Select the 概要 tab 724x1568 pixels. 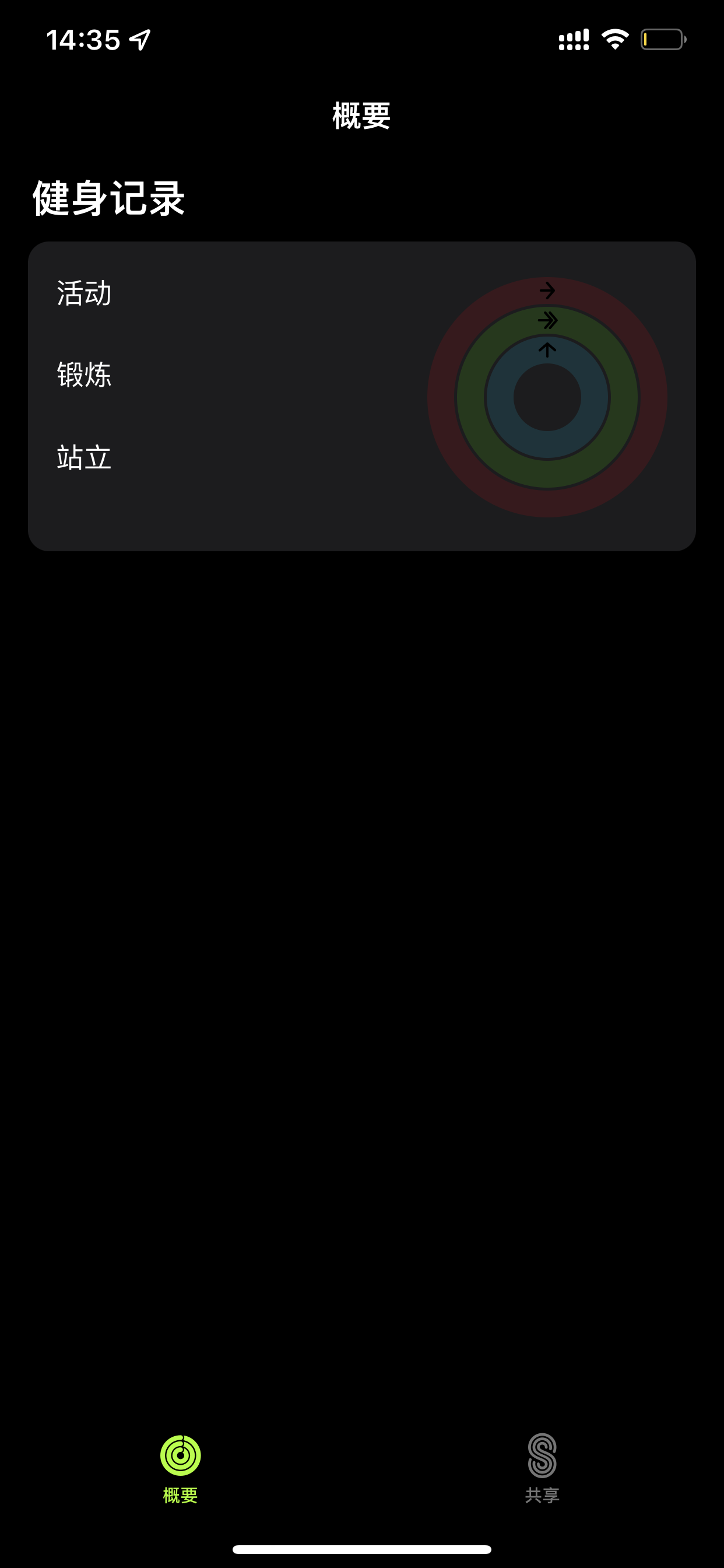click(x=181, y=1467)
